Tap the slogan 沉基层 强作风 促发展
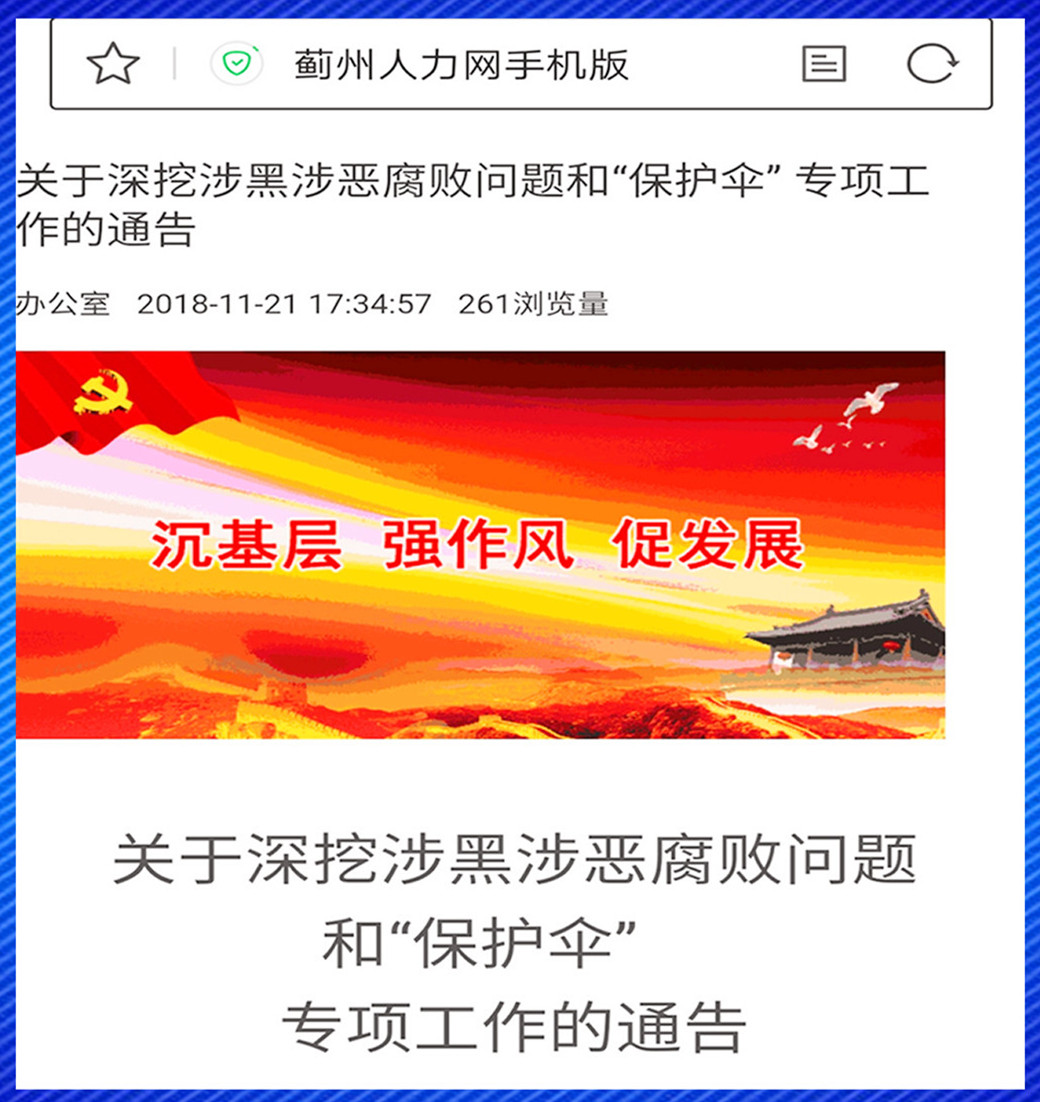 pyautogui.click(x=480, y=547)
